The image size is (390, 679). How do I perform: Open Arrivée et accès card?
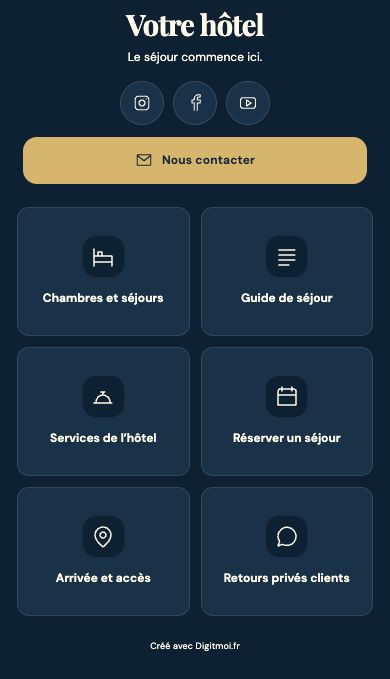(103, 551)
